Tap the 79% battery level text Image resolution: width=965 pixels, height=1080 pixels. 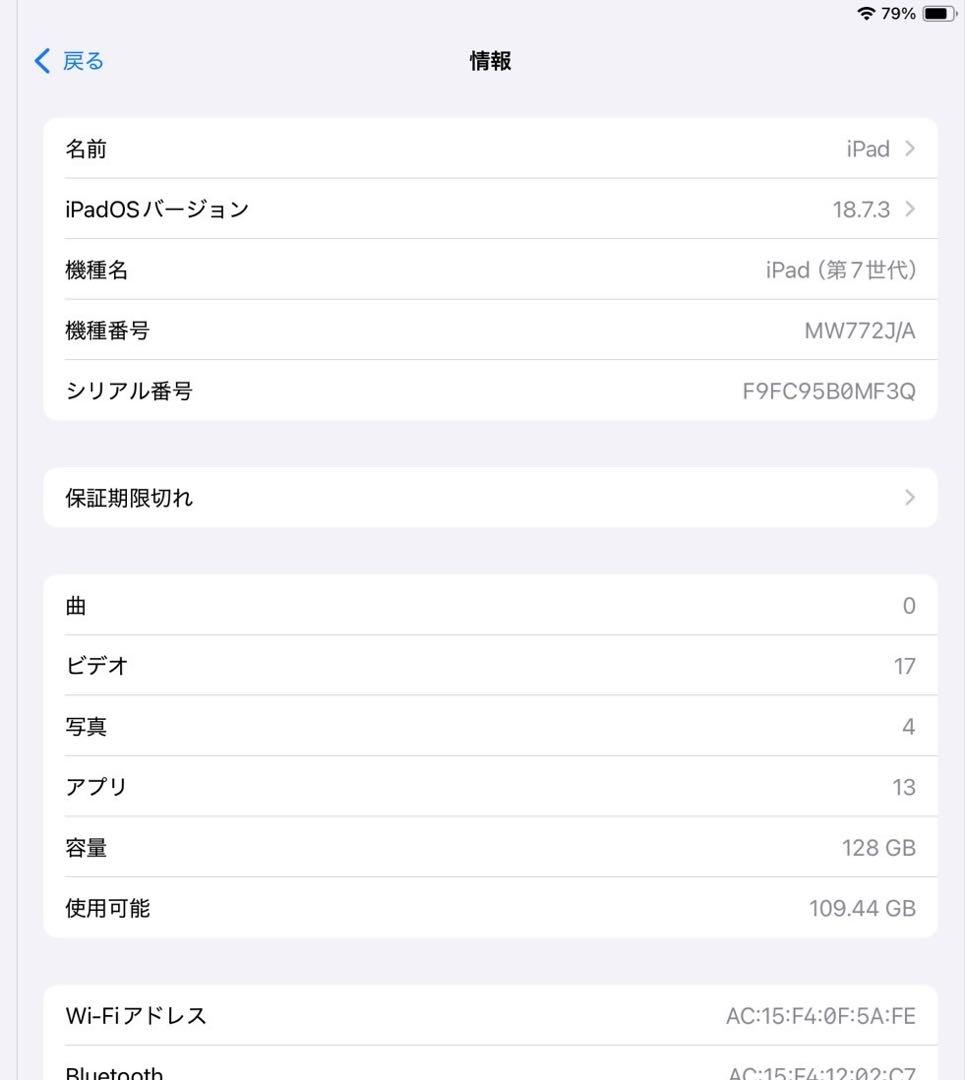[x=898, y=14]
